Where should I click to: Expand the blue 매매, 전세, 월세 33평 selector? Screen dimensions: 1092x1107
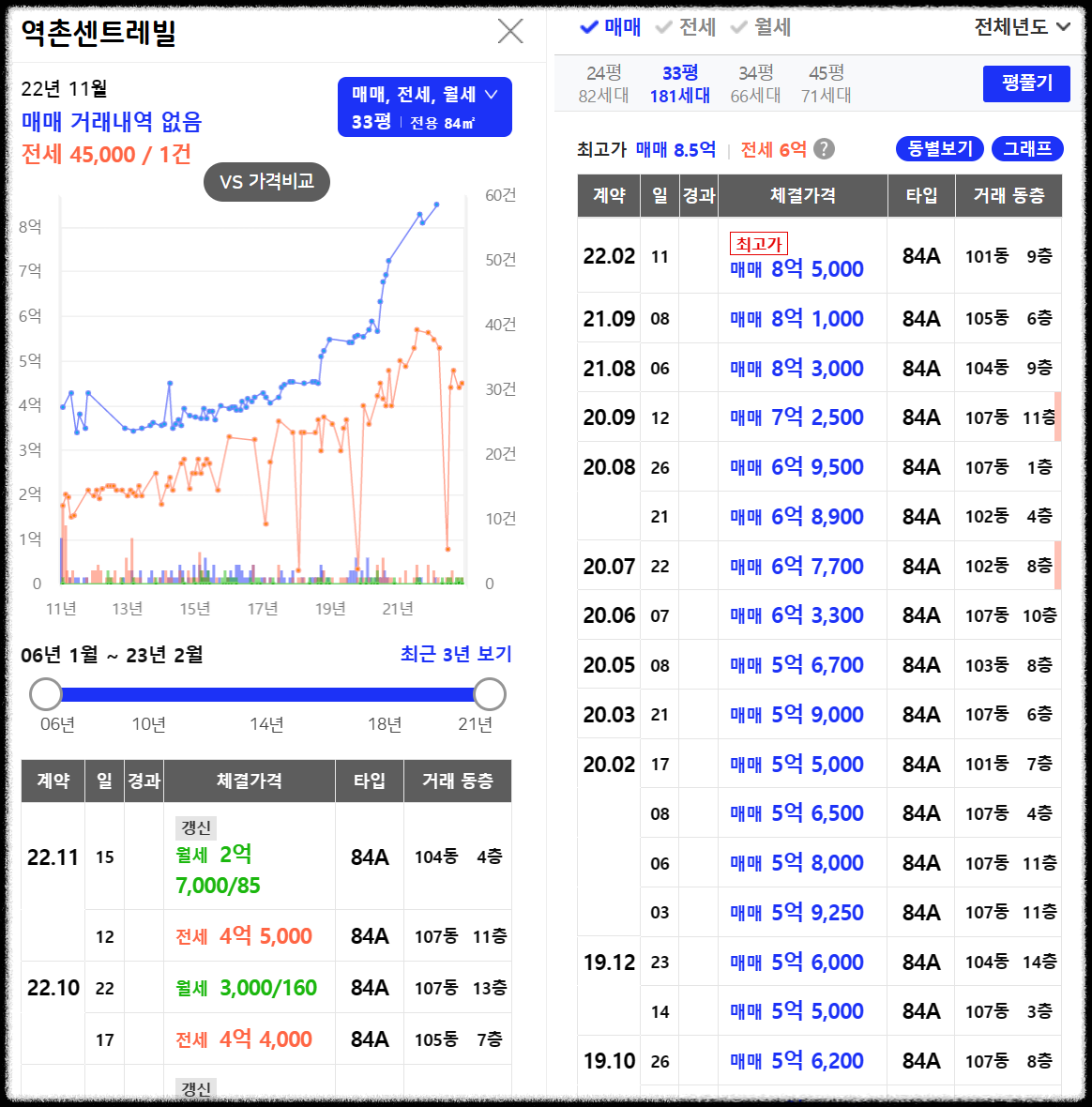point(424,107)
